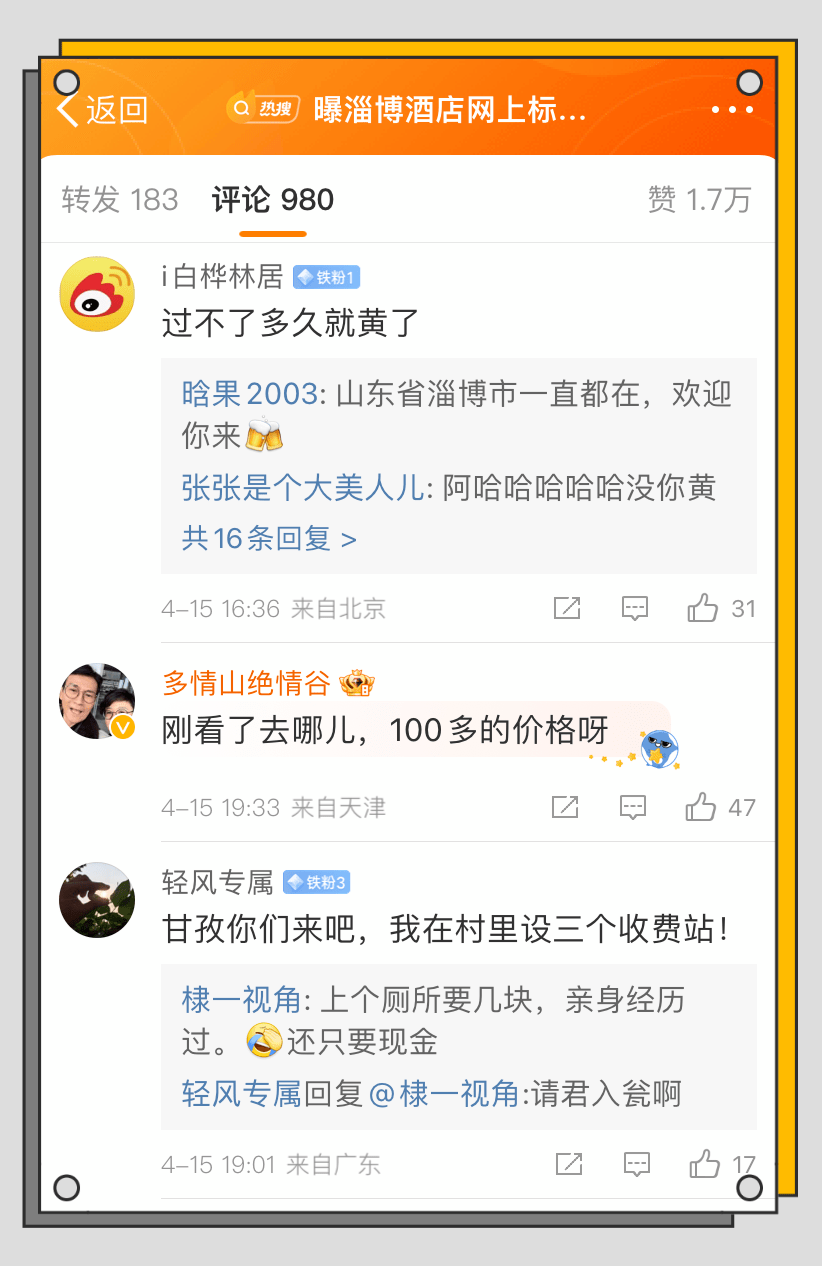Repost the comment by i白桦林居
822x1266 pixels.
point(567,608)
